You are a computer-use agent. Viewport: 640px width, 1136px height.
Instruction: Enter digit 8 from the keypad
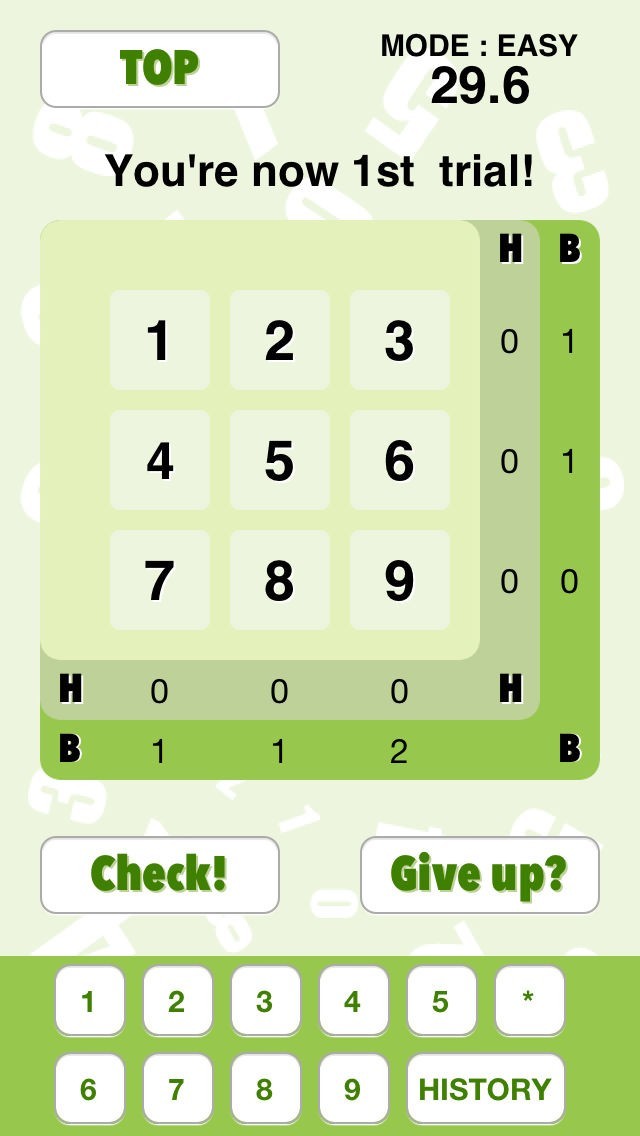click(x=265, y=1089)
